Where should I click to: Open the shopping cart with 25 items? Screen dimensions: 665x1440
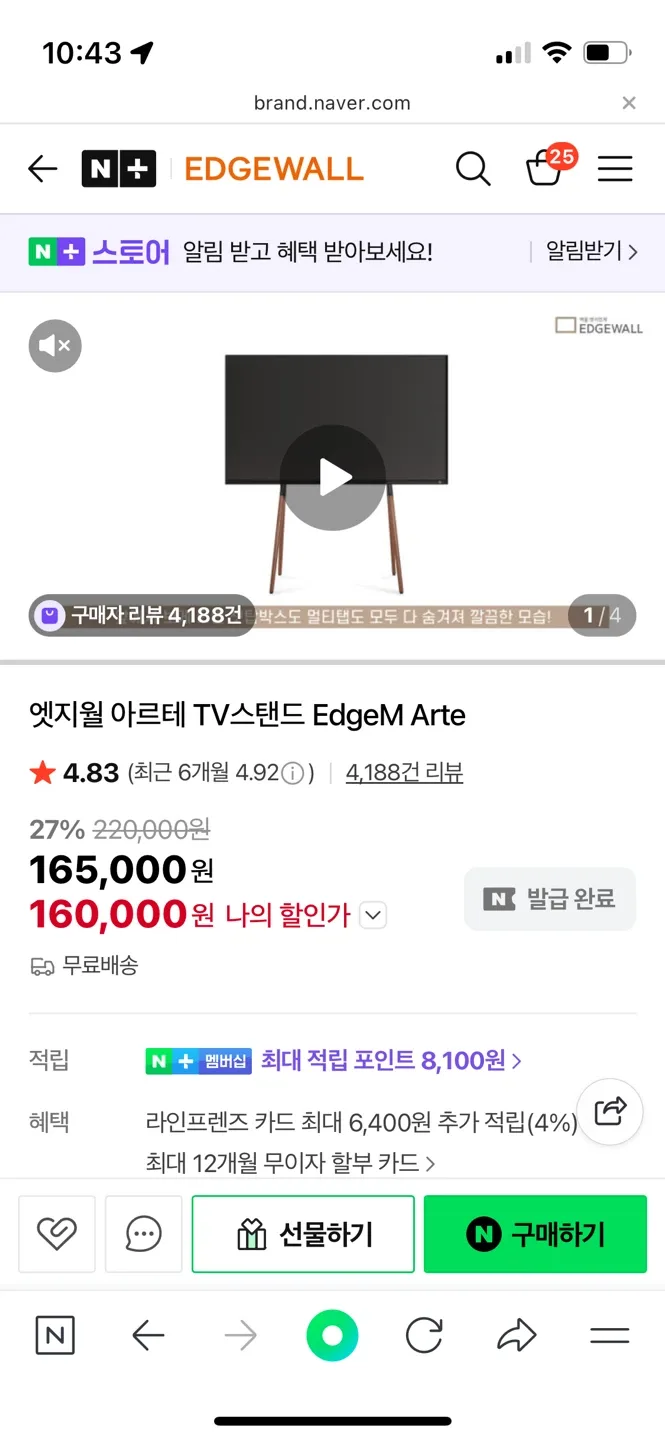click(546, 168)
